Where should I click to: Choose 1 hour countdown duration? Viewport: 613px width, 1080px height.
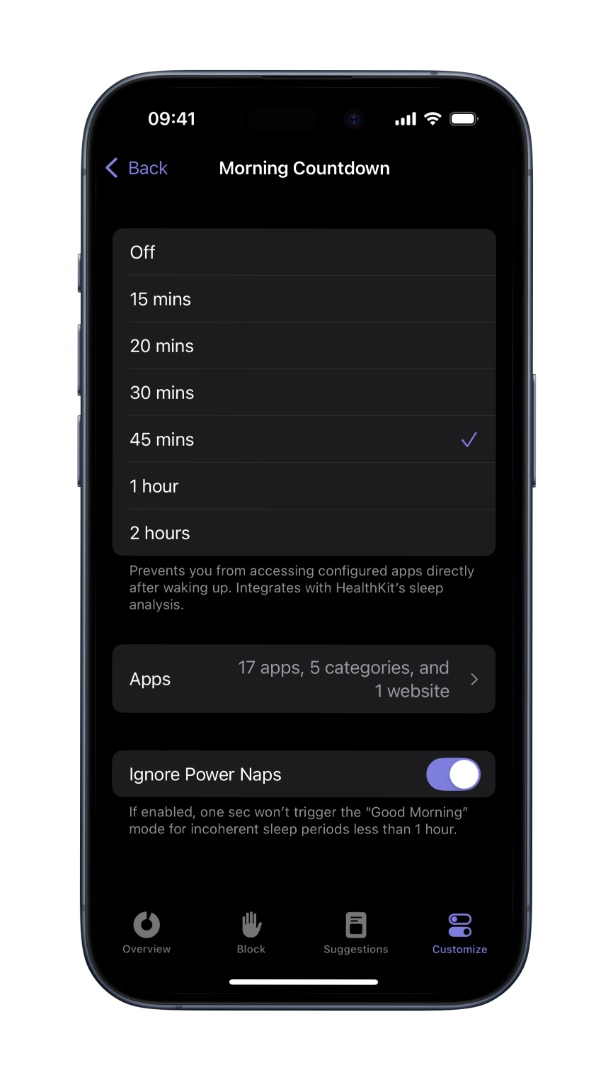click(x=303, y=487)
